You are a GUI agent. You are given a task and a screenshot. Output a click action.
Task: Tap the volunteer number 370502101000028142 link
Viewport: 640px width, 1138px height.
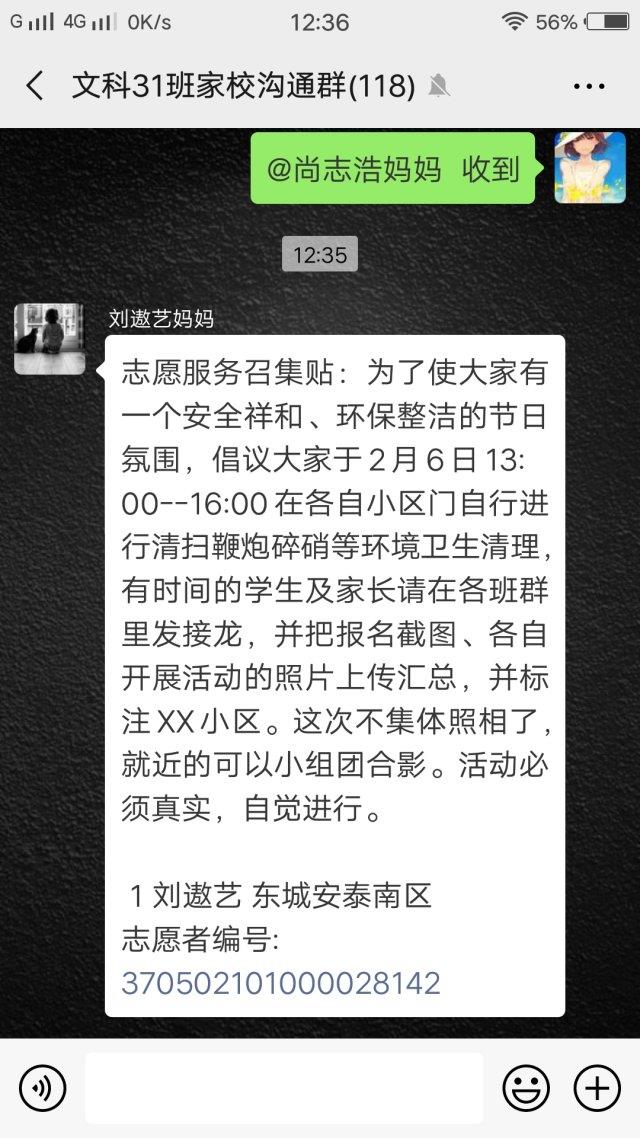point(281,983)
